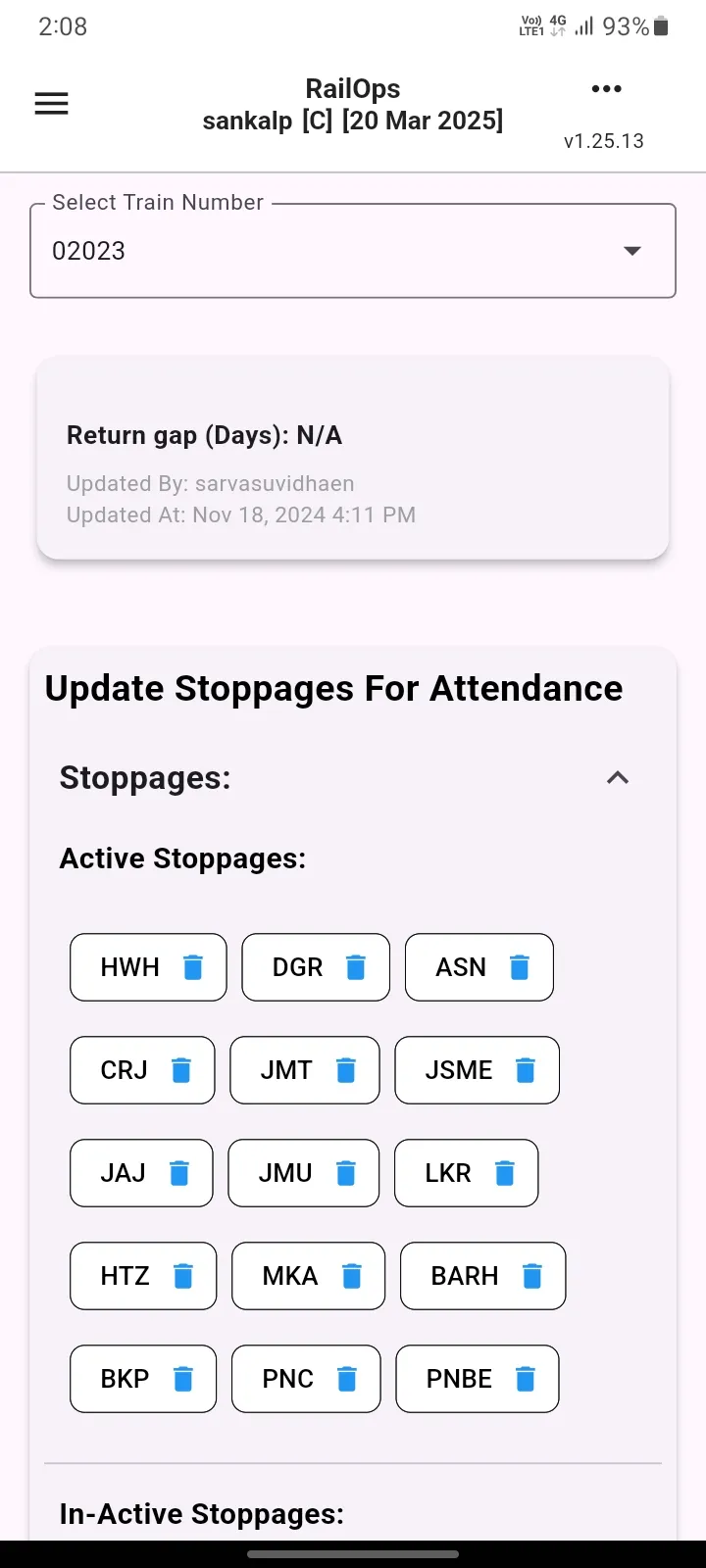Tap the trash icon on PNBE

pos(526,1379)
